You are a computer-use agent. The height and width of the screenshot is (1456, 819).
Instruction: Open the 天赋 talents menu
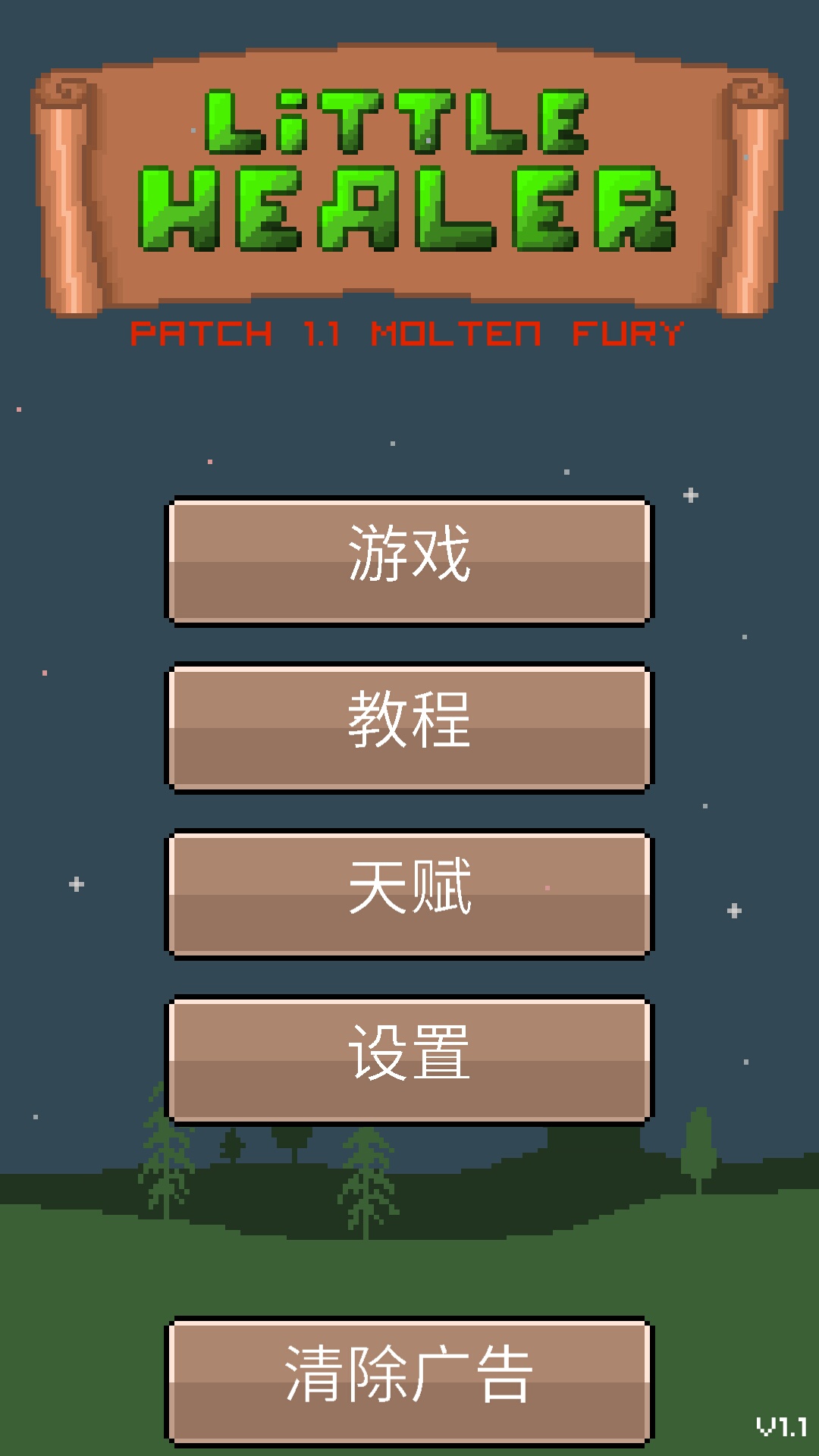tap(409, 895)
